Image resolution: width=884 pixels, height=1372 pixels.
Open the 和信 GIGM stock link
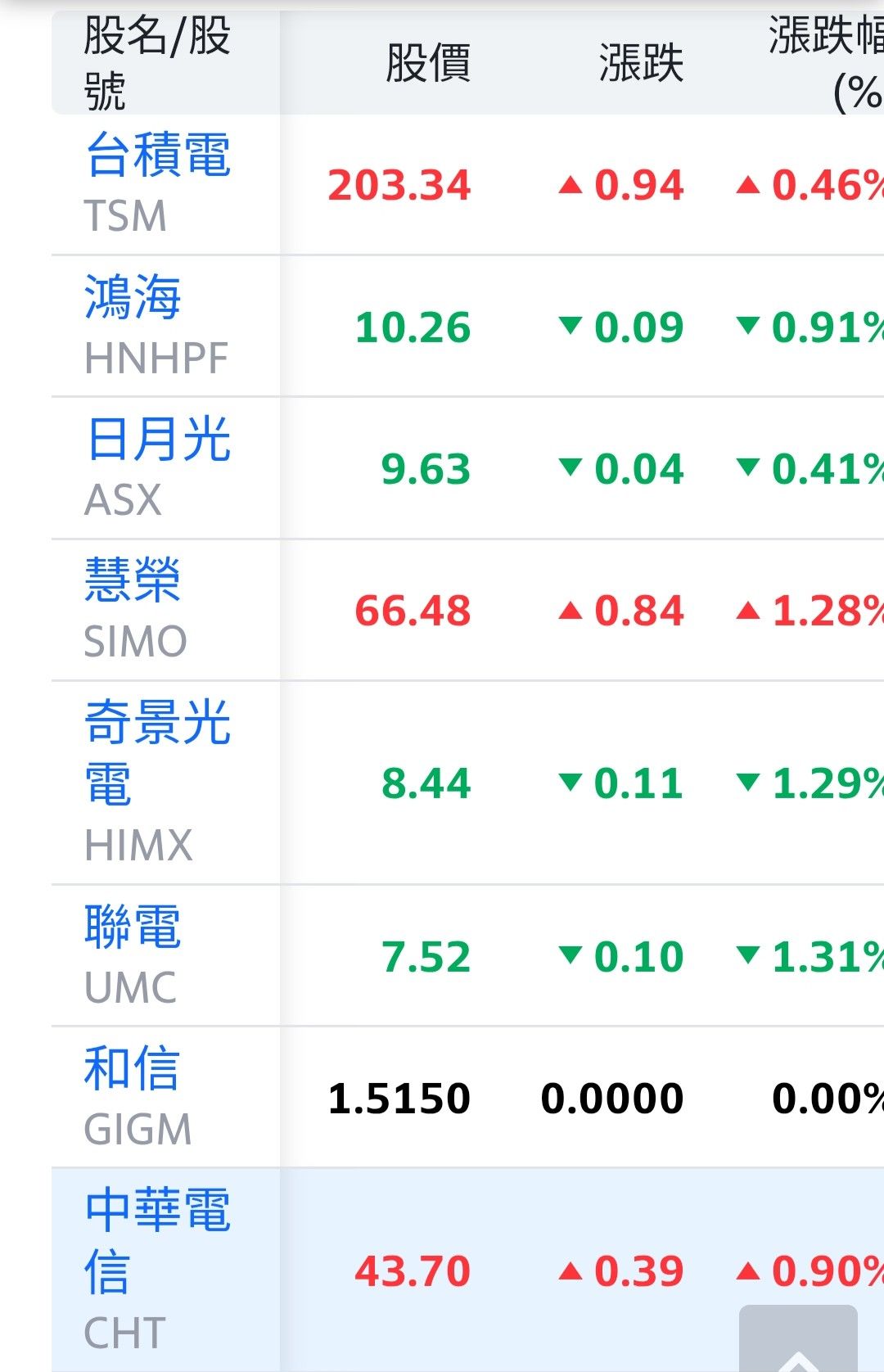point(132,1068)
